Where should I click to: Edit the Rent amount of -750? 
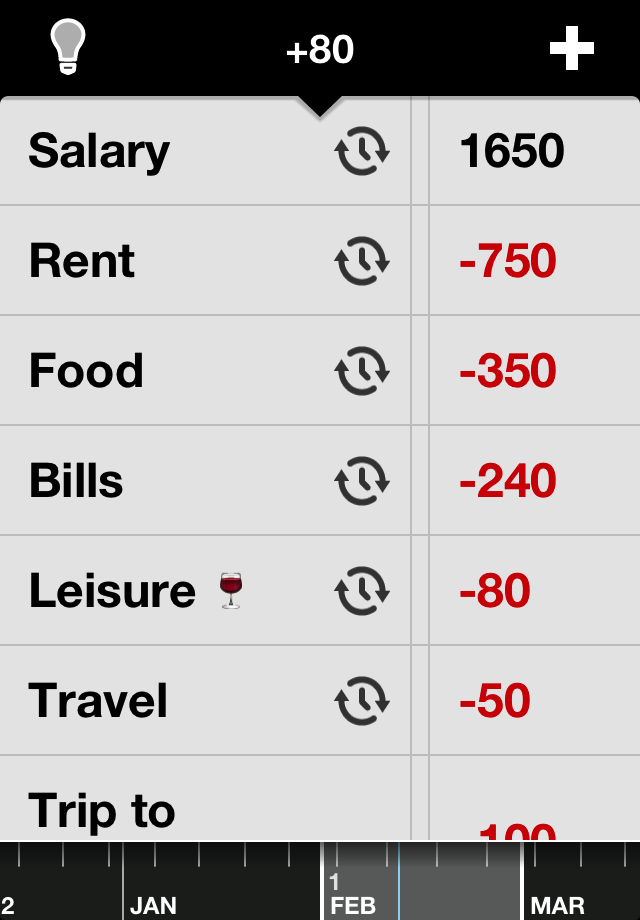tap(507, 261)
